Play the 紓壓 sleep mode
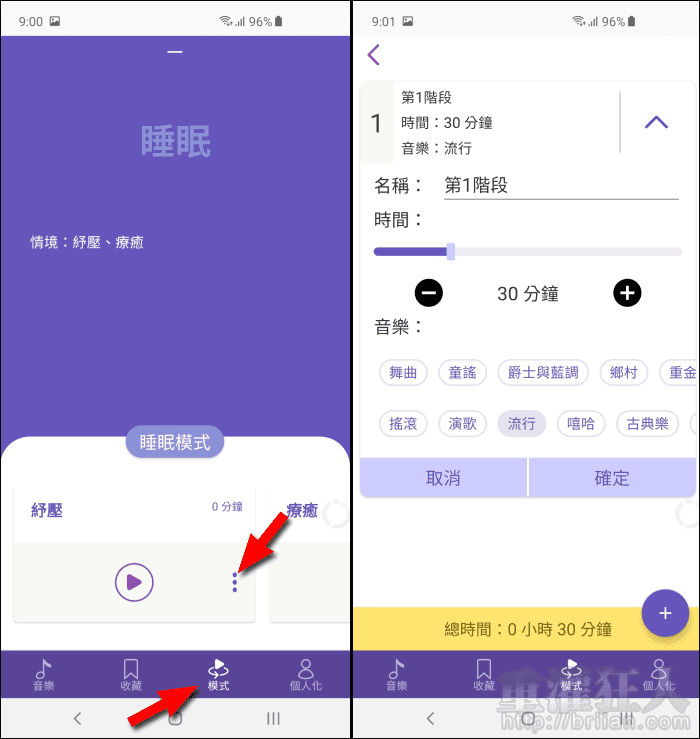 tap(134, 581)
